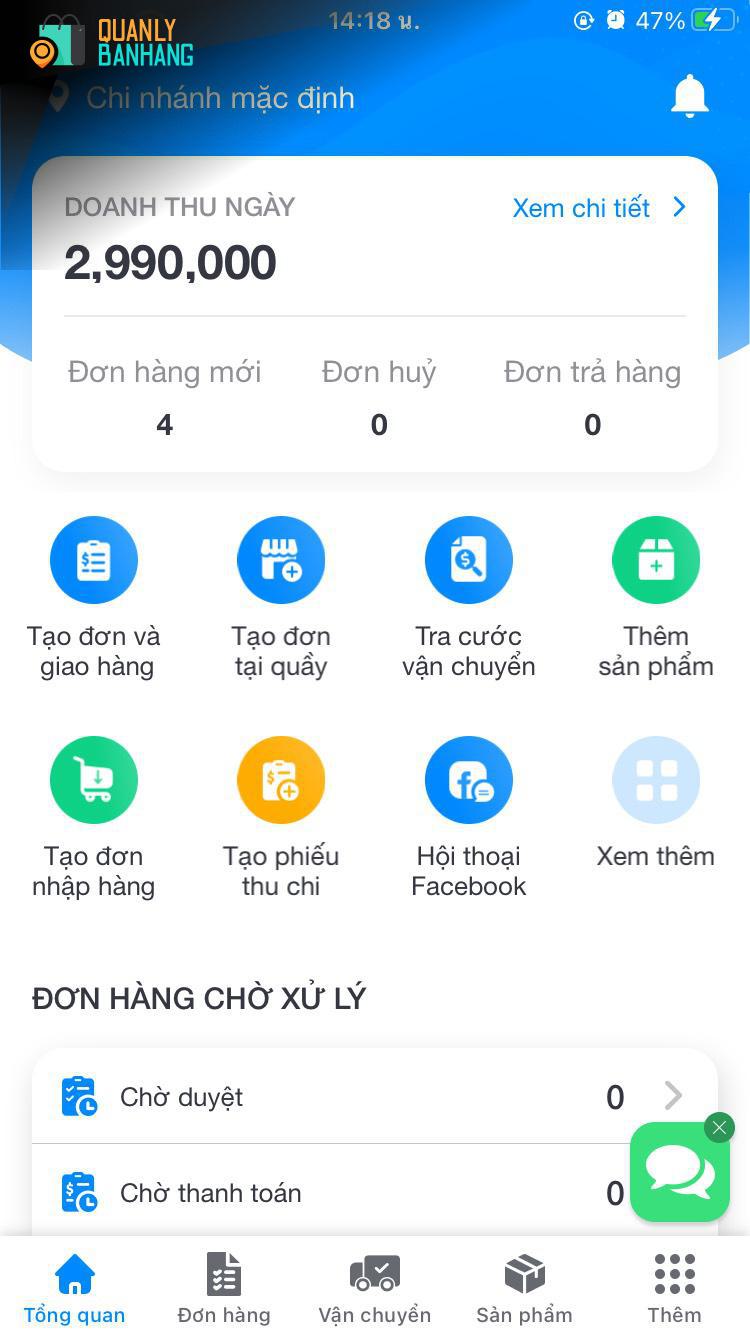This screenshot has height=1334, width=750.
Task: Open Hội thoại Facebook
Action: coord(468,781)
